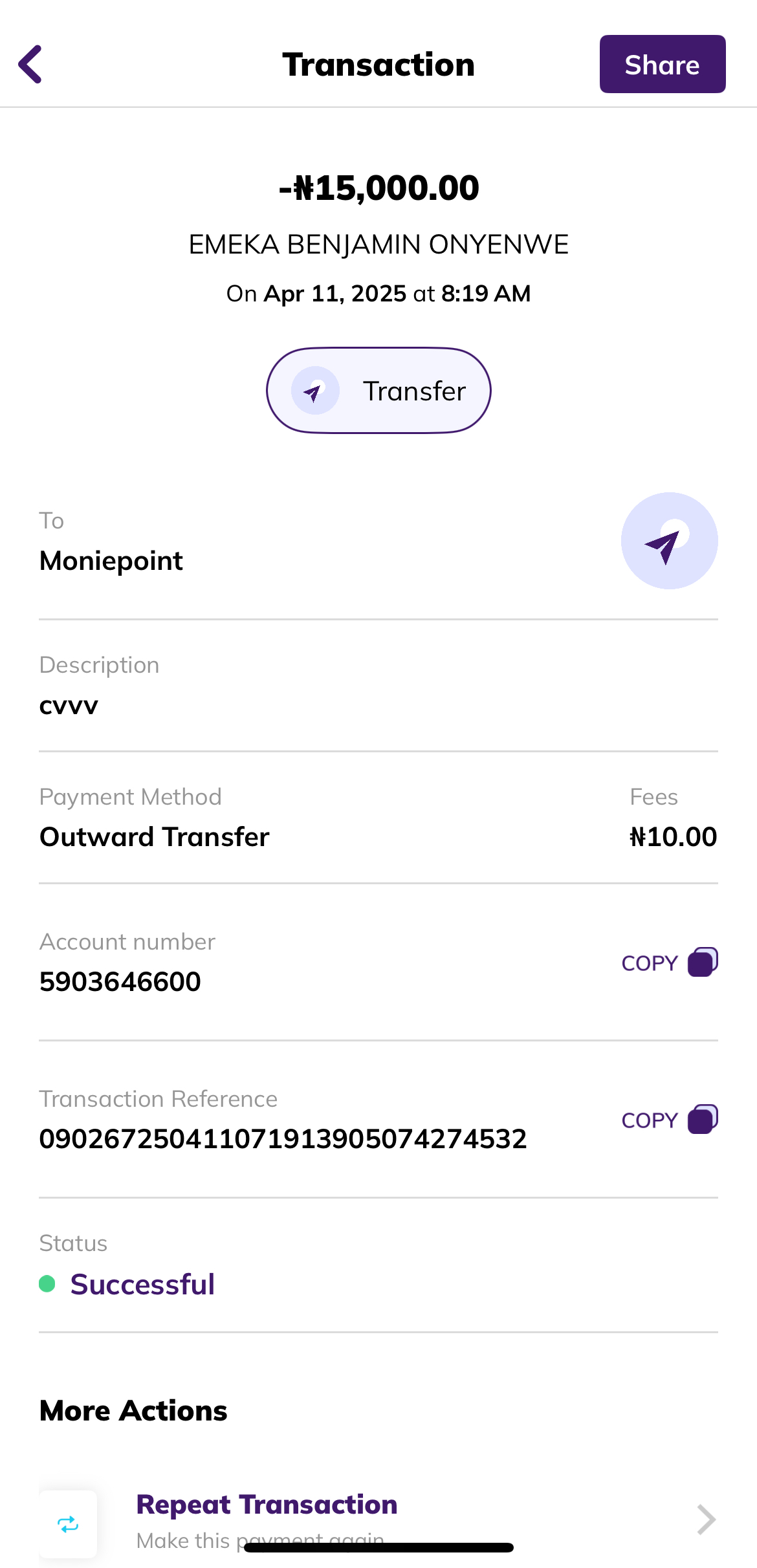Copy the transaction reference number
The height and width of the screenshot is (1568, 757).
pos(669,1120)
